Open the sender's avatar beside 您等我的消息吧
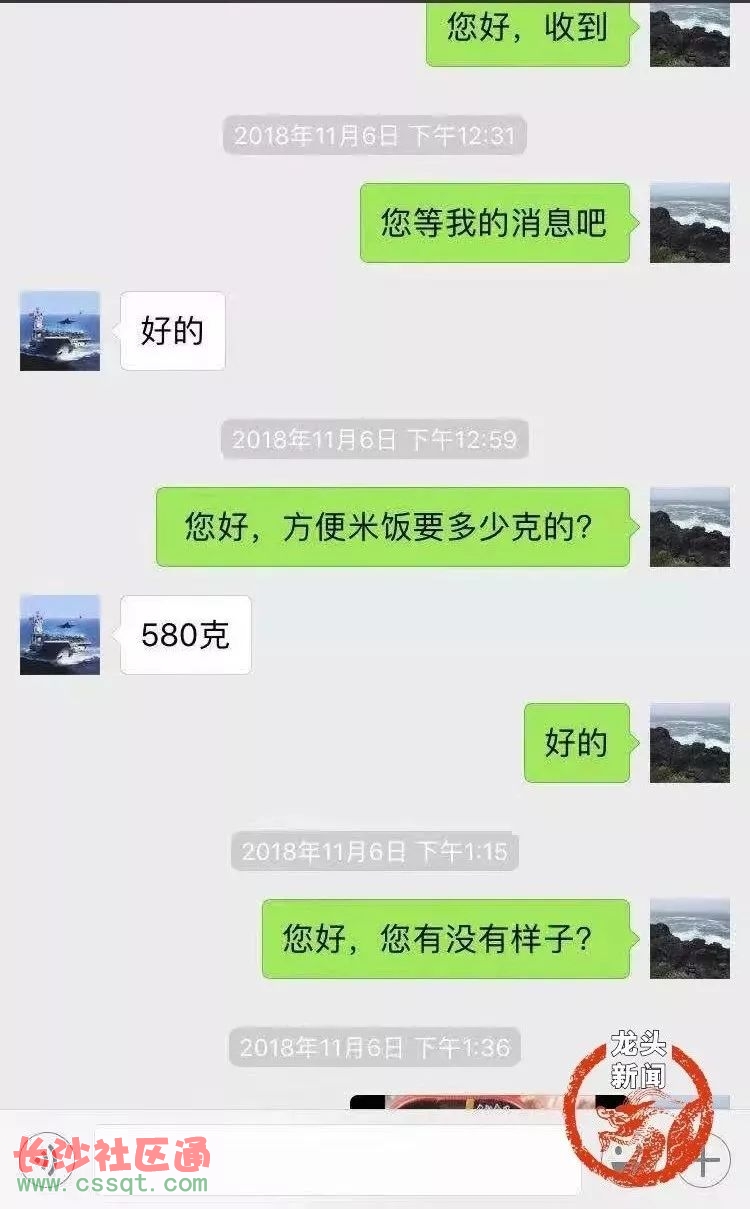The height and width of the screenshot is (1209, 750). tap(690, 223)
